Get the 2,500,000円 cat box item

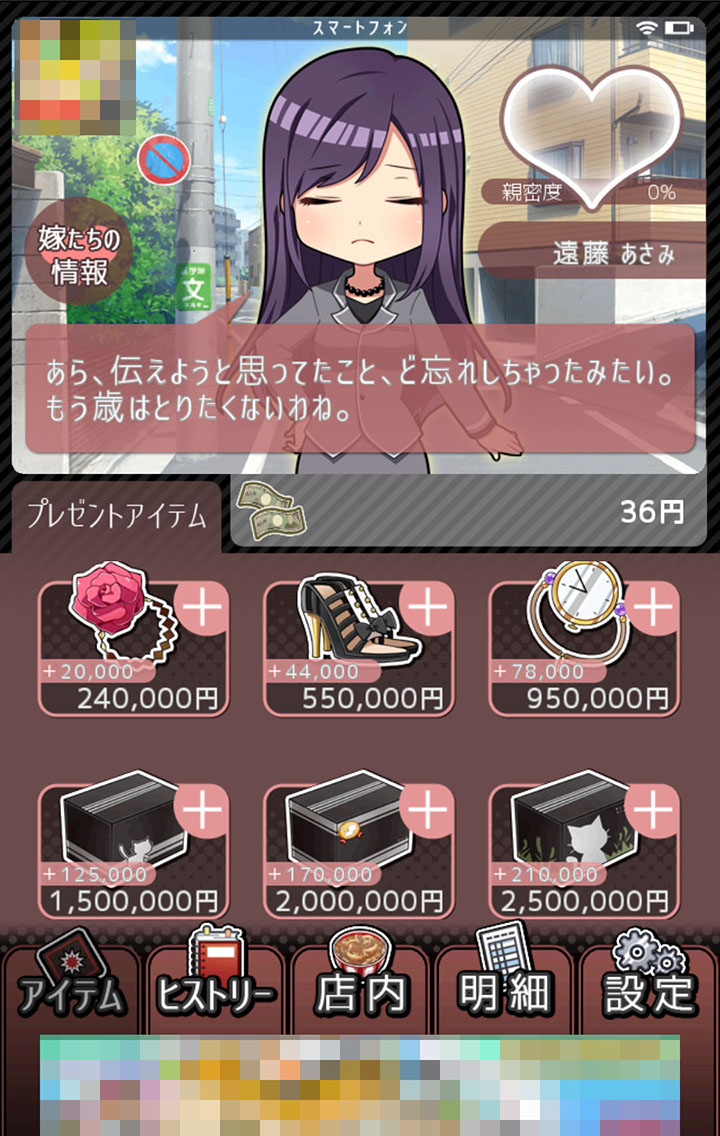point(583,851)
